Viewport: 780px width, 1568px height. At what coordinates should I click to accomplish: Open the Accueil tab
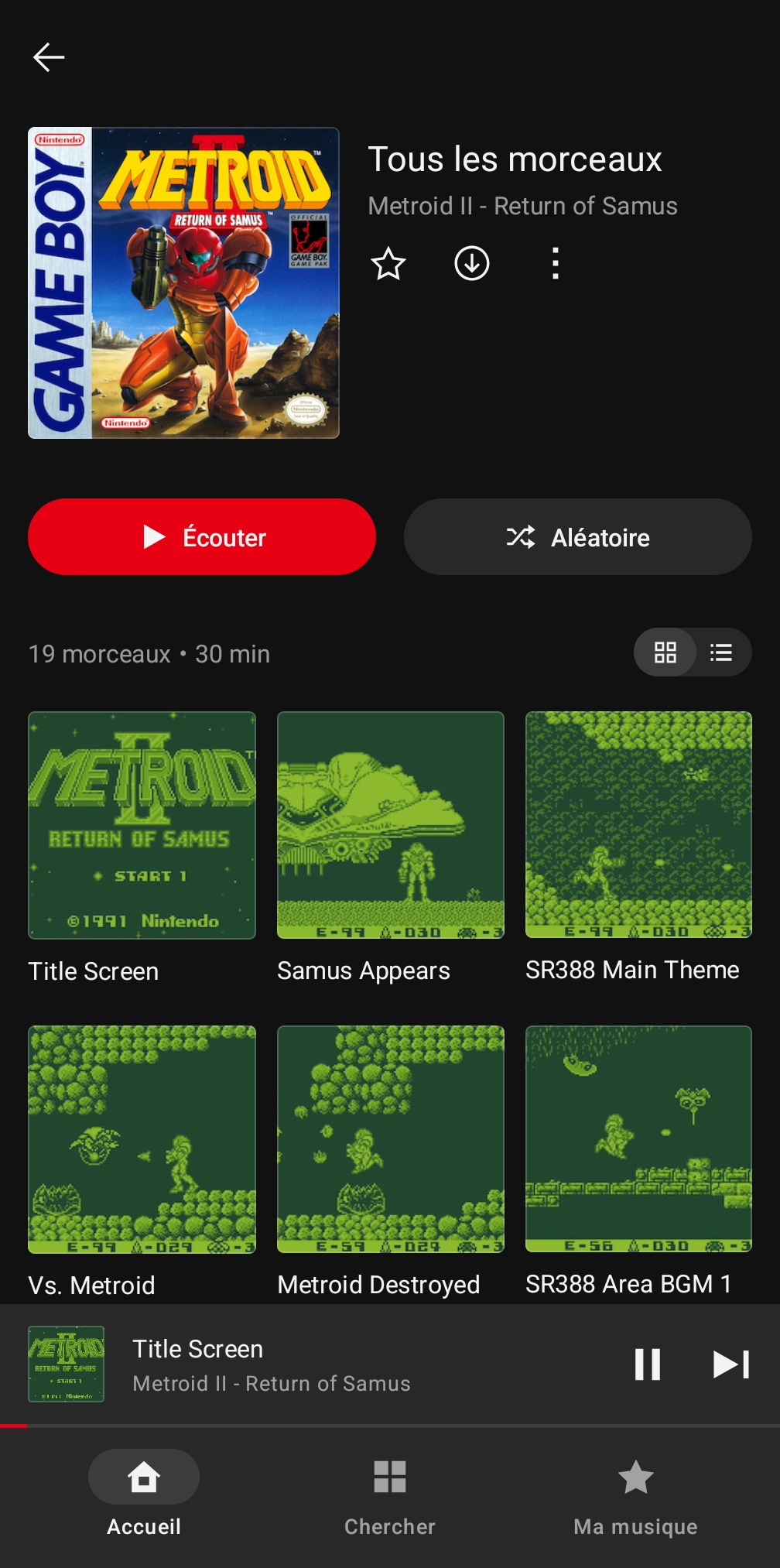[144, 1492]
